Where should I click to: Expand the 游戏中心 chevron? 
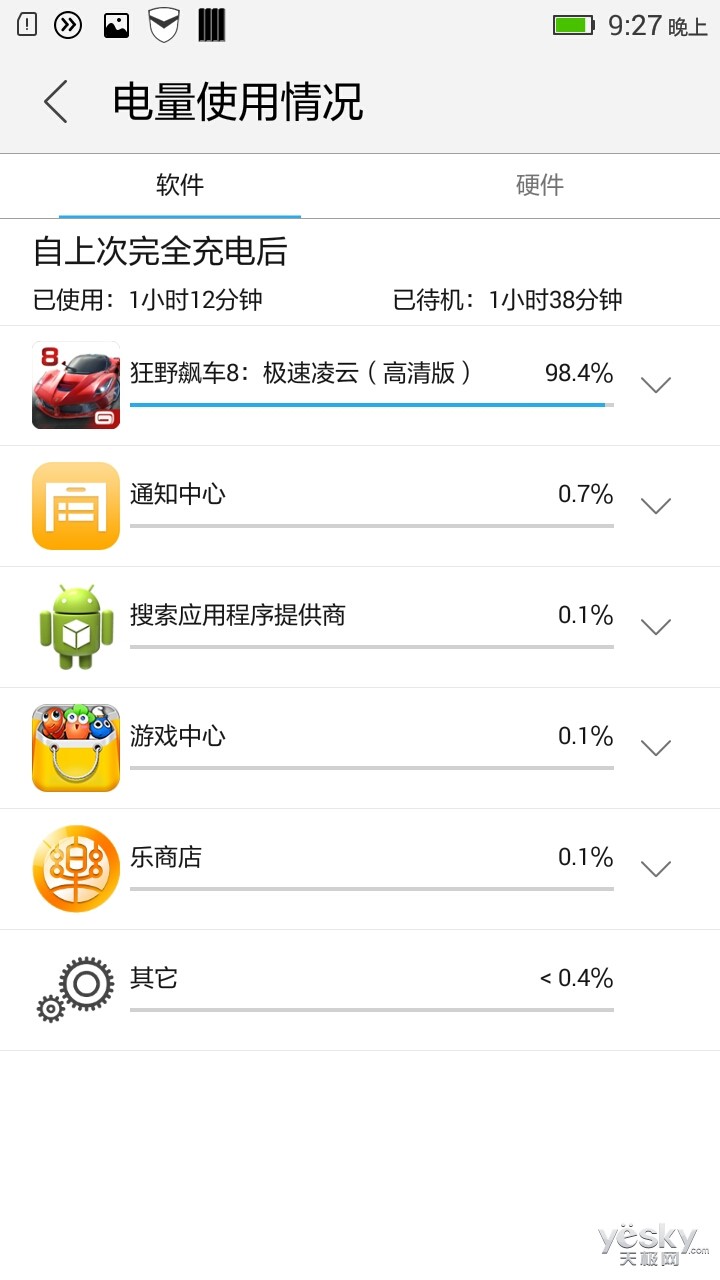pyautogui.click(x=656, y=748)
